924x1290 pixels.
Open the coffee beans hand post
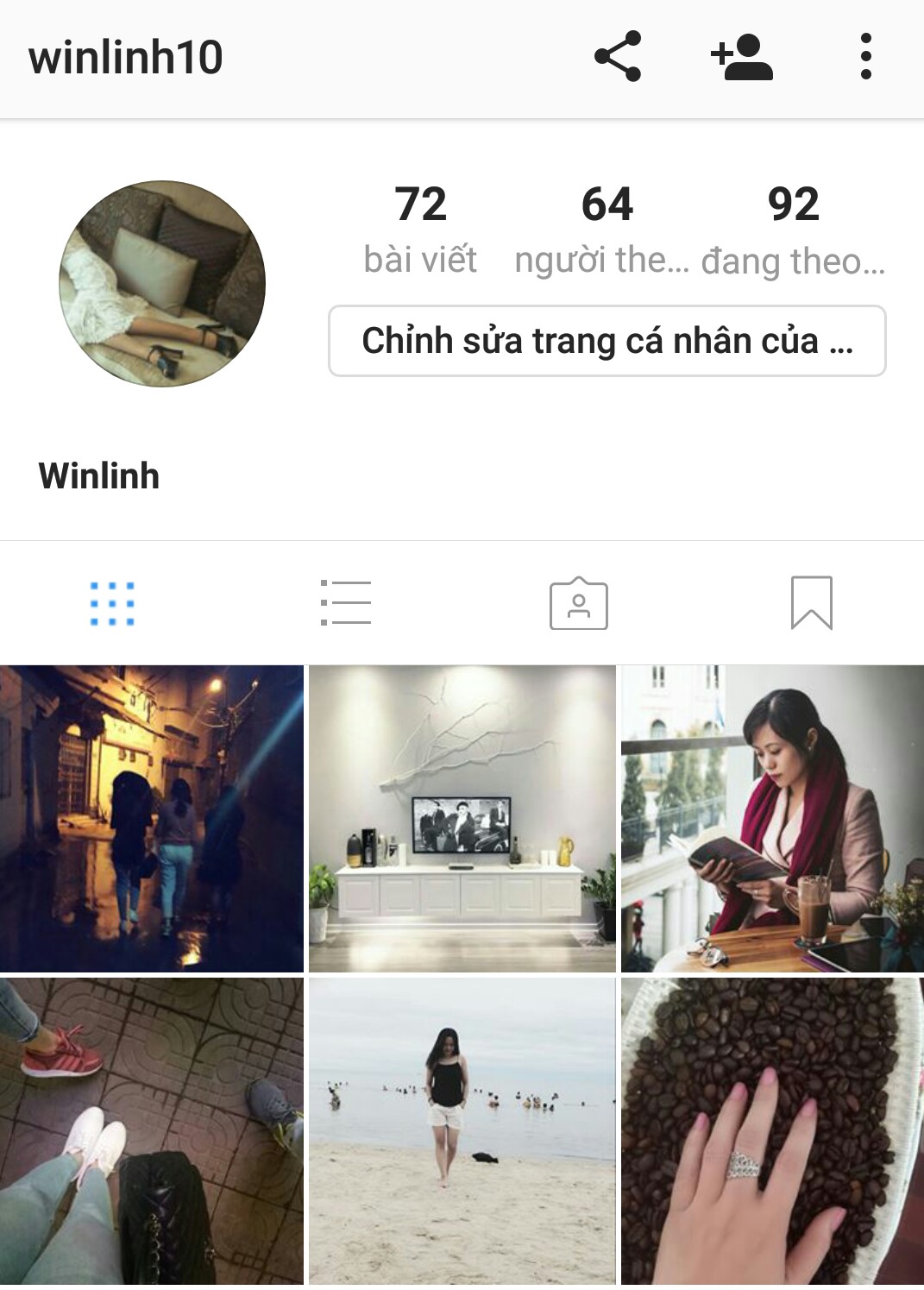(x=772, y=1130)
